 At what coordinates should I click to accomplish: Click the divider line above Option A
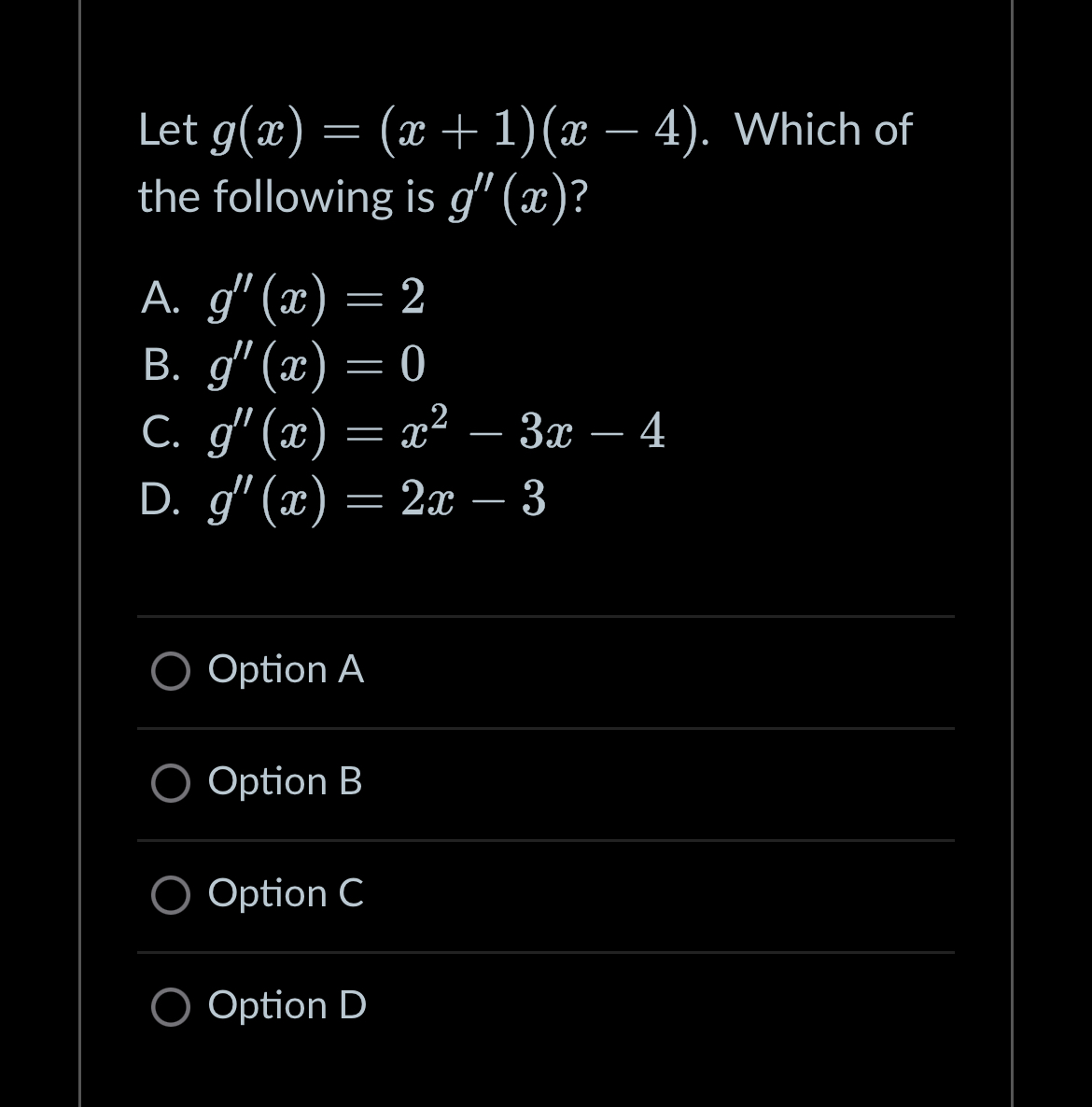tap(546, 616)
